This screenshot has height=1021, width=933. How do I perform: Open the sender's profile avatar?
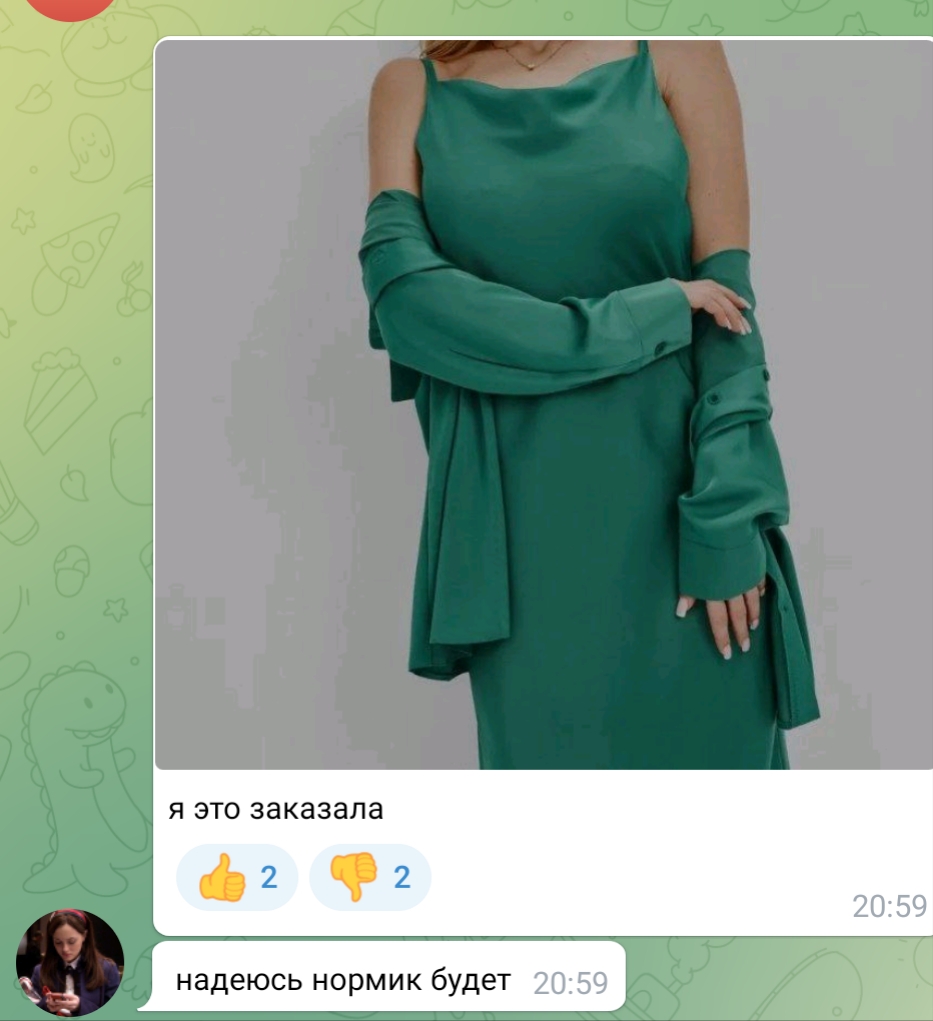coord(70,962)
